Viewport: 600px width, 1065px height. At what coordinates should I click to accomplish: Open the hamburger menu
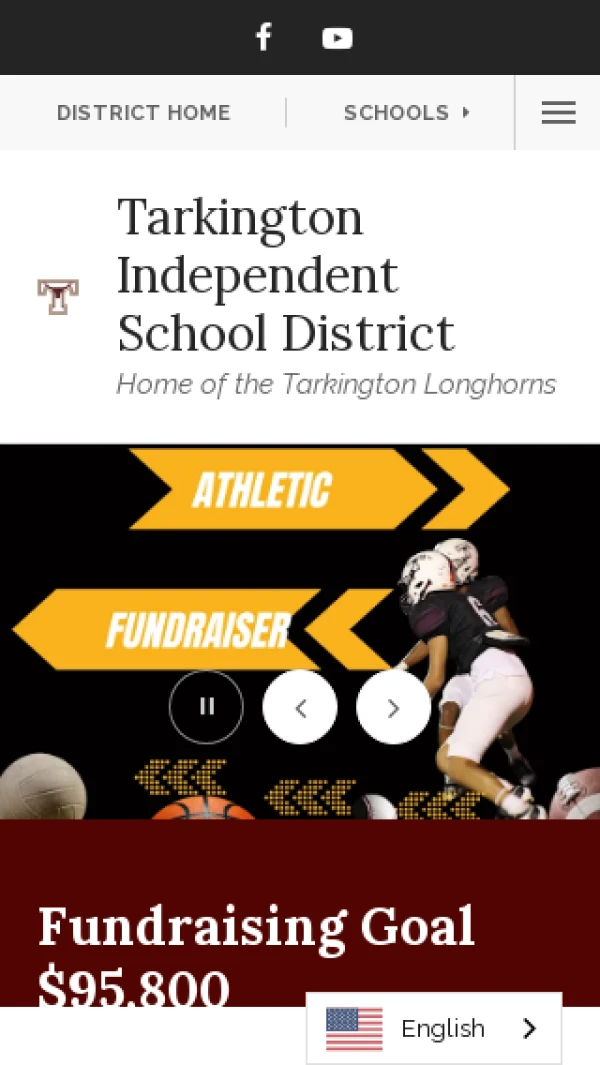tap(558, 113)
